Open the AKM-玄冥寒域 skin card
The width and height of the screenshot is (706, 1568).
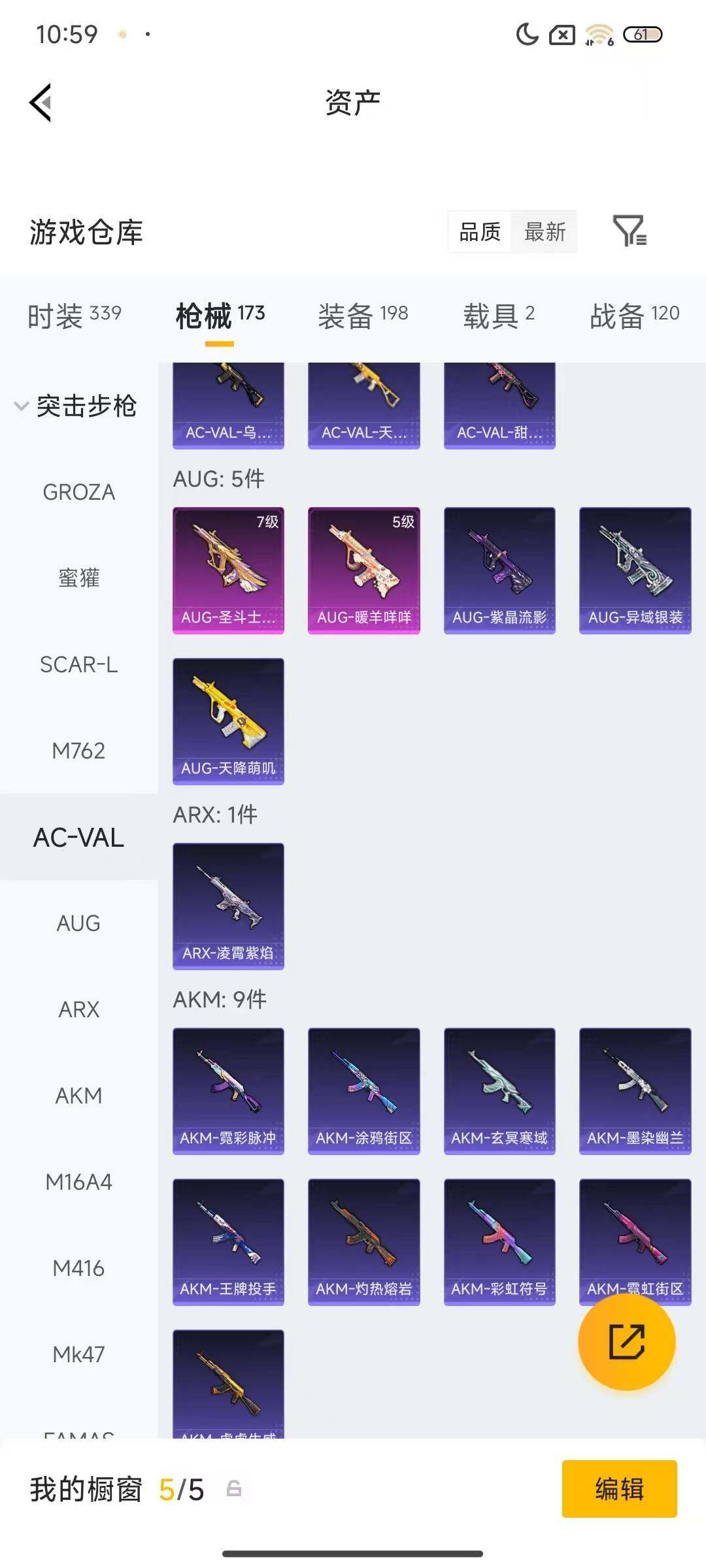coord(499,1090)
